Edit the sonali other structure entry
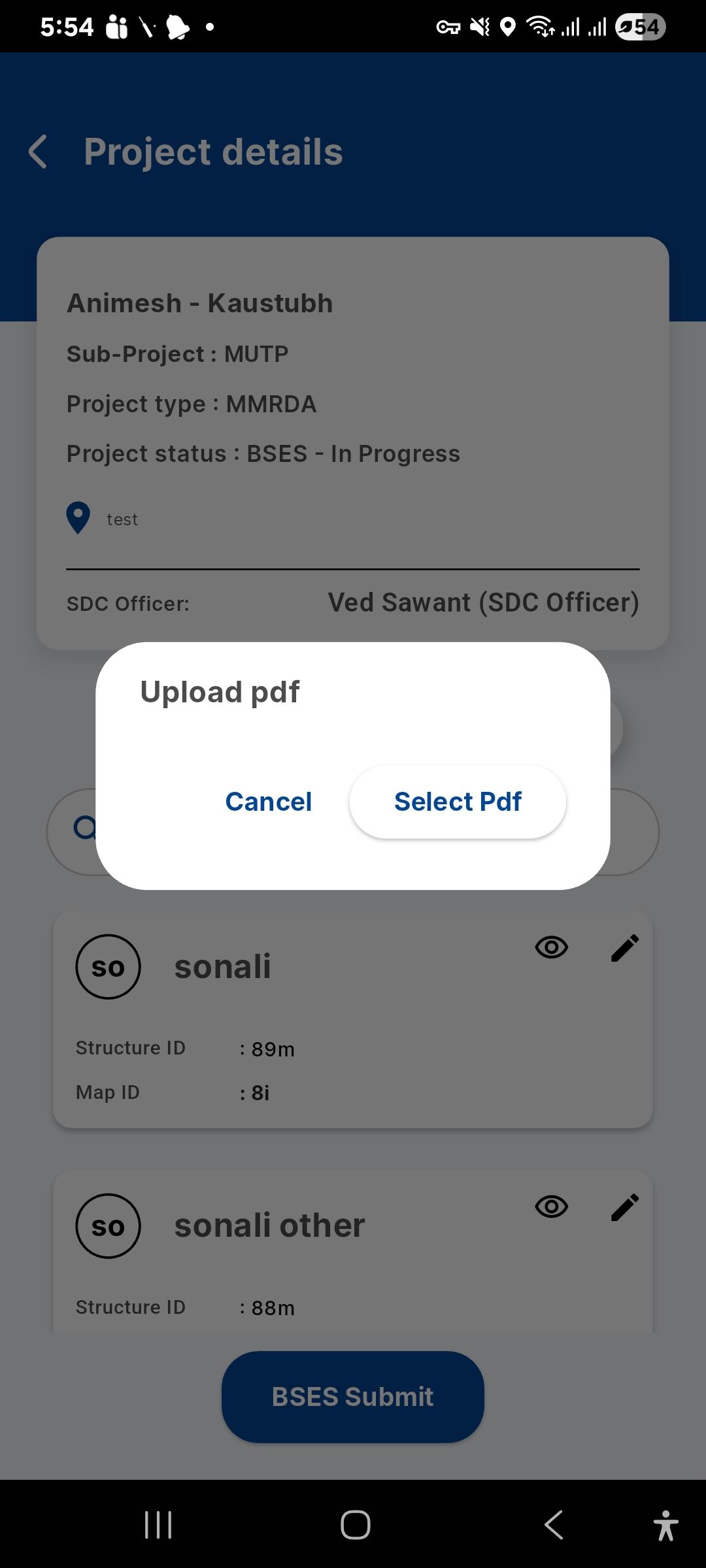706x1568 pixels. click(x=624, y=1207)
